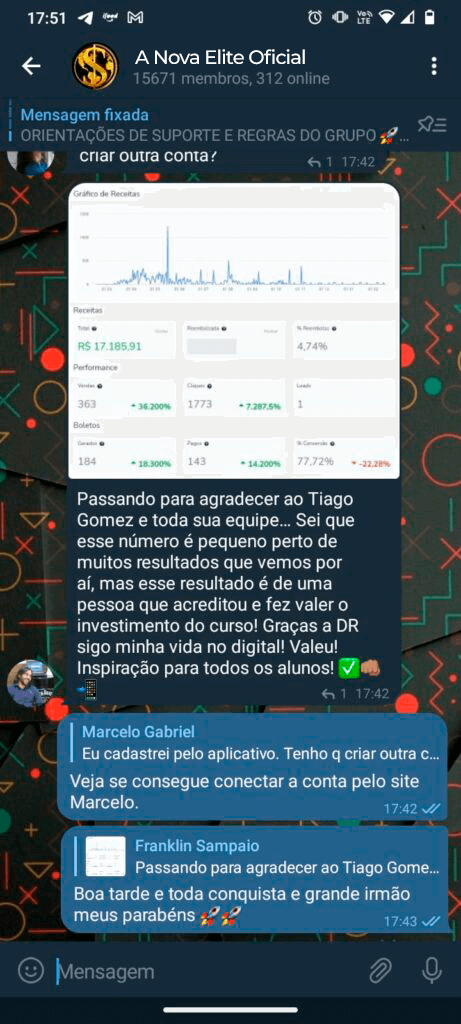Focus the Mensagem input field
Image resolution: width=461 pixels, height=1024 pixels.
(206, 972)
